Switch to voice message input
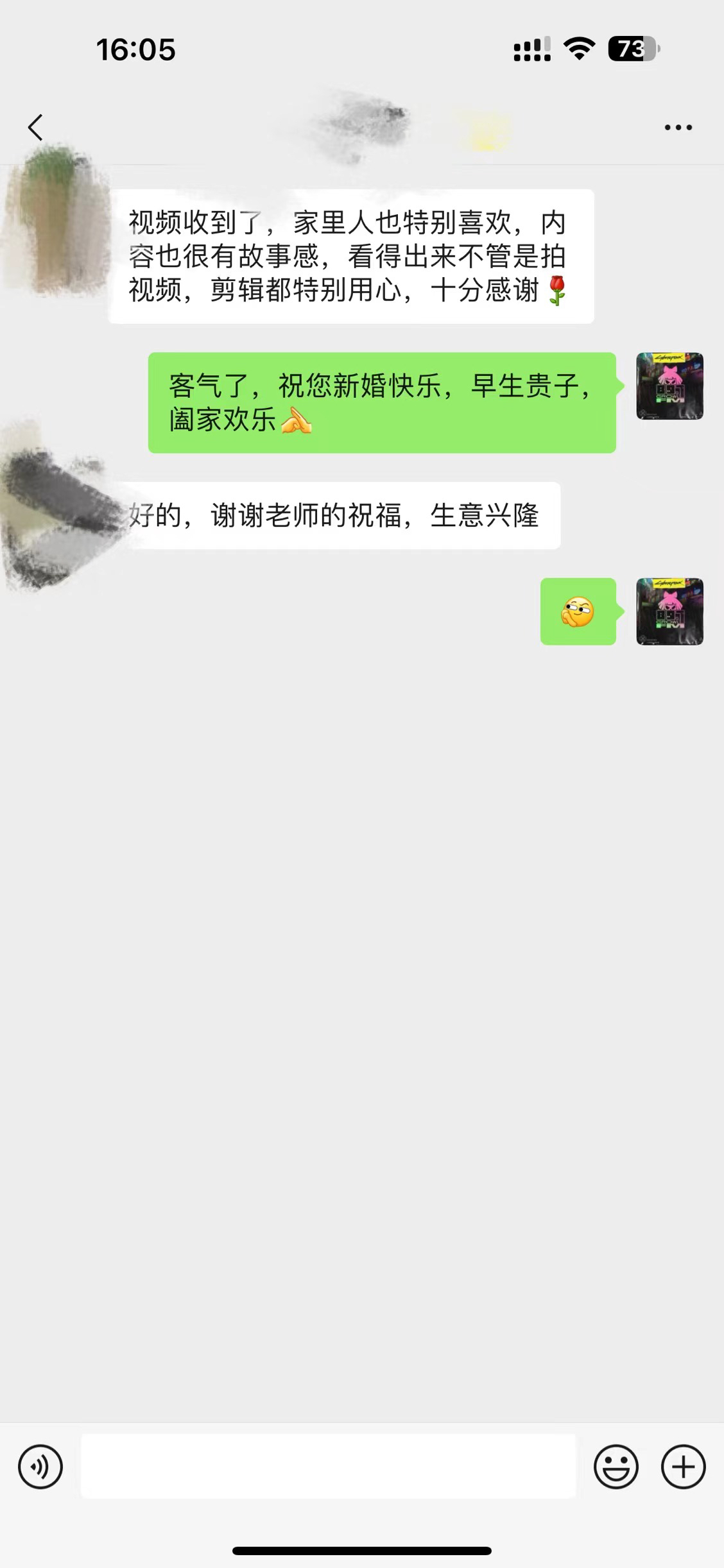Image resolution: width=724 pixels, height=1568 pixels. tap(40, 1467)
